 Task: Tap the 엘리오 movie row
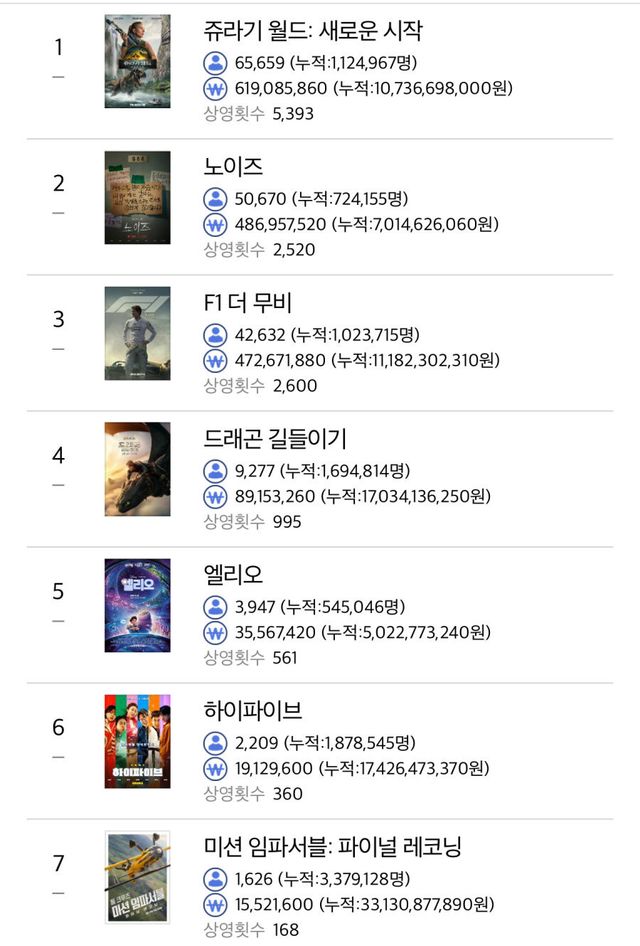click(232, 575)
